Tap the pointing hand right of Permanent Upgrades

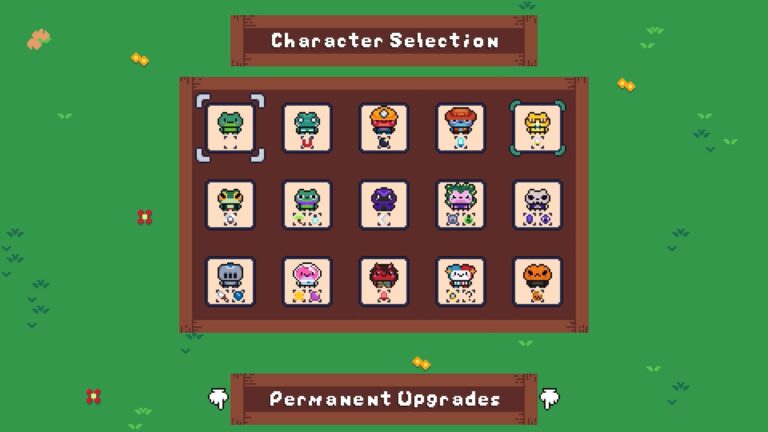[x=549, y=399]
